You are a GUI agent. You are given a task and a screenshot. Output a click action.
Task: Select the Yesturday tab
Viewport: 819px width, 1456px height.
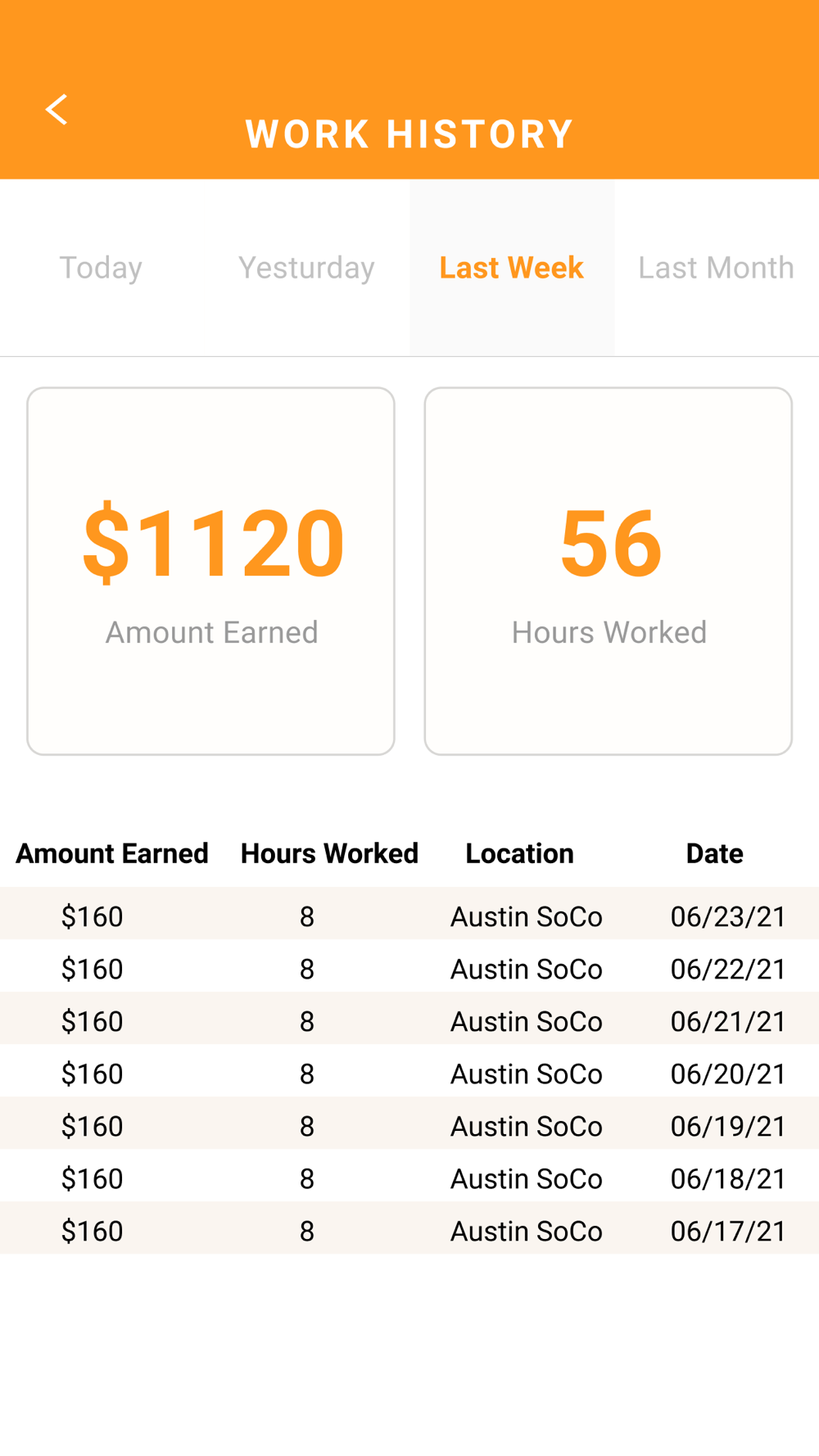[x=306, y=268]
